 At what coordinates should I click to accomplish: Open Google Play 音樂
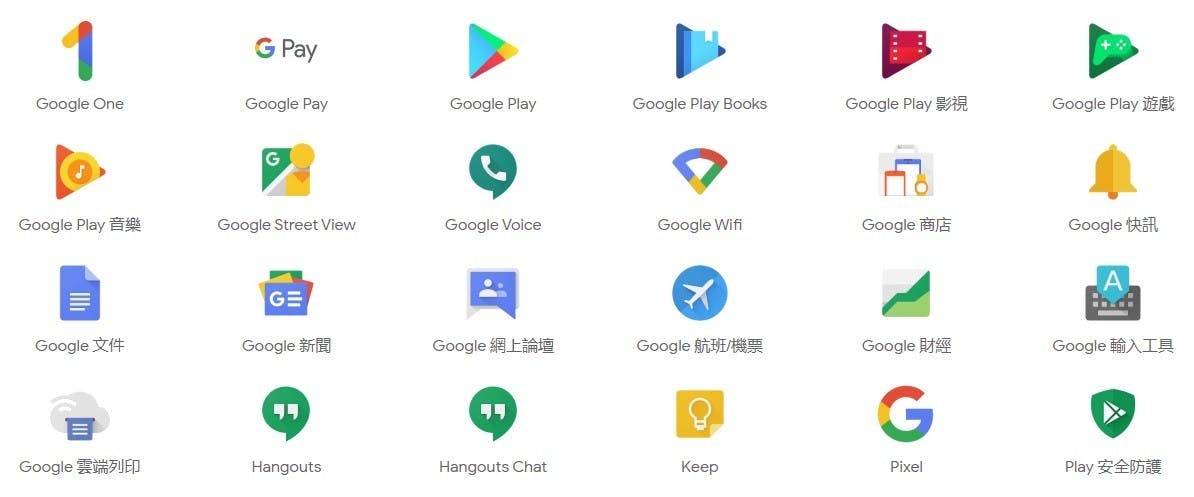click(x=80, y=172)
